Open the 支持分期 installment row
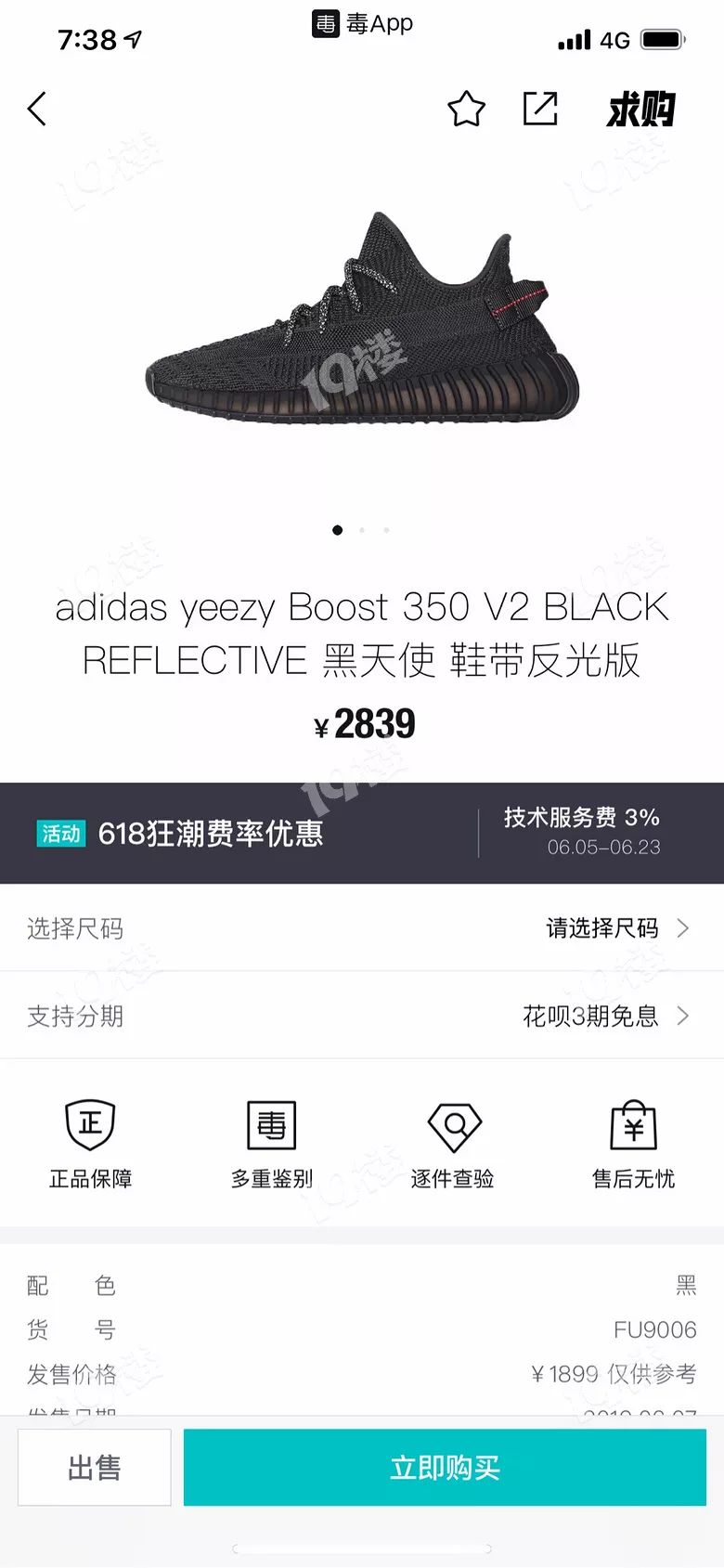The image size is (724, 1568). tap(362, 1016)
